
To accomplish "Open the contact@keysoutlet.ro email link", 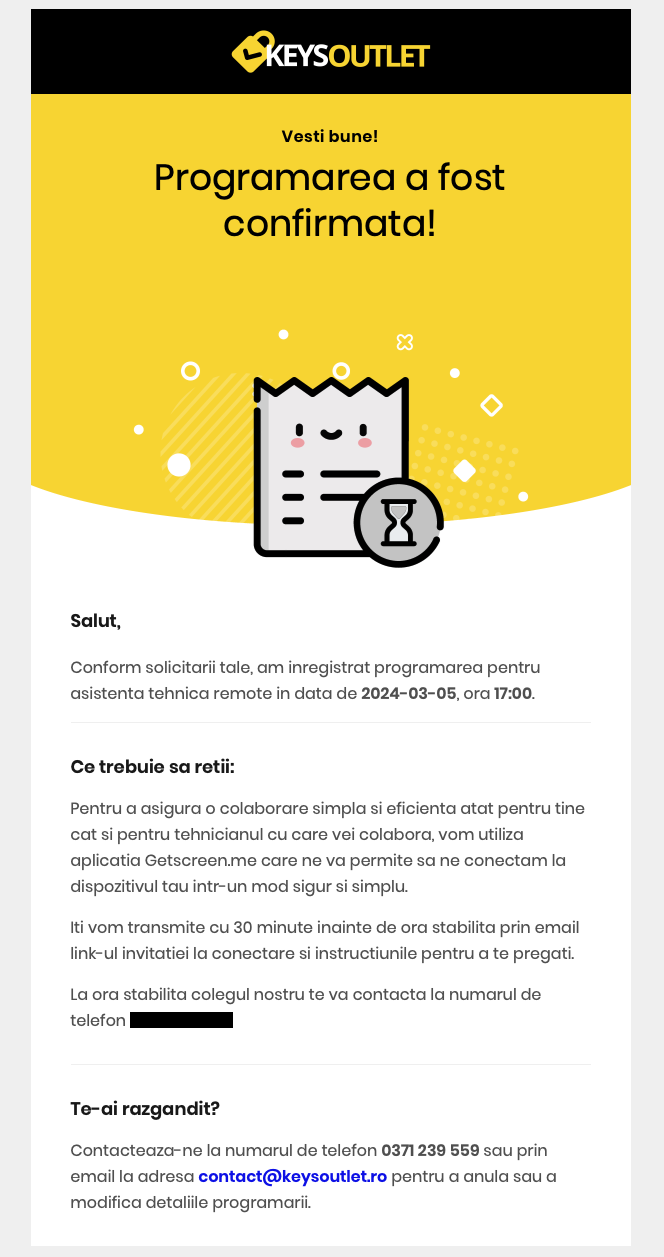I will (x=292, y=1176).
